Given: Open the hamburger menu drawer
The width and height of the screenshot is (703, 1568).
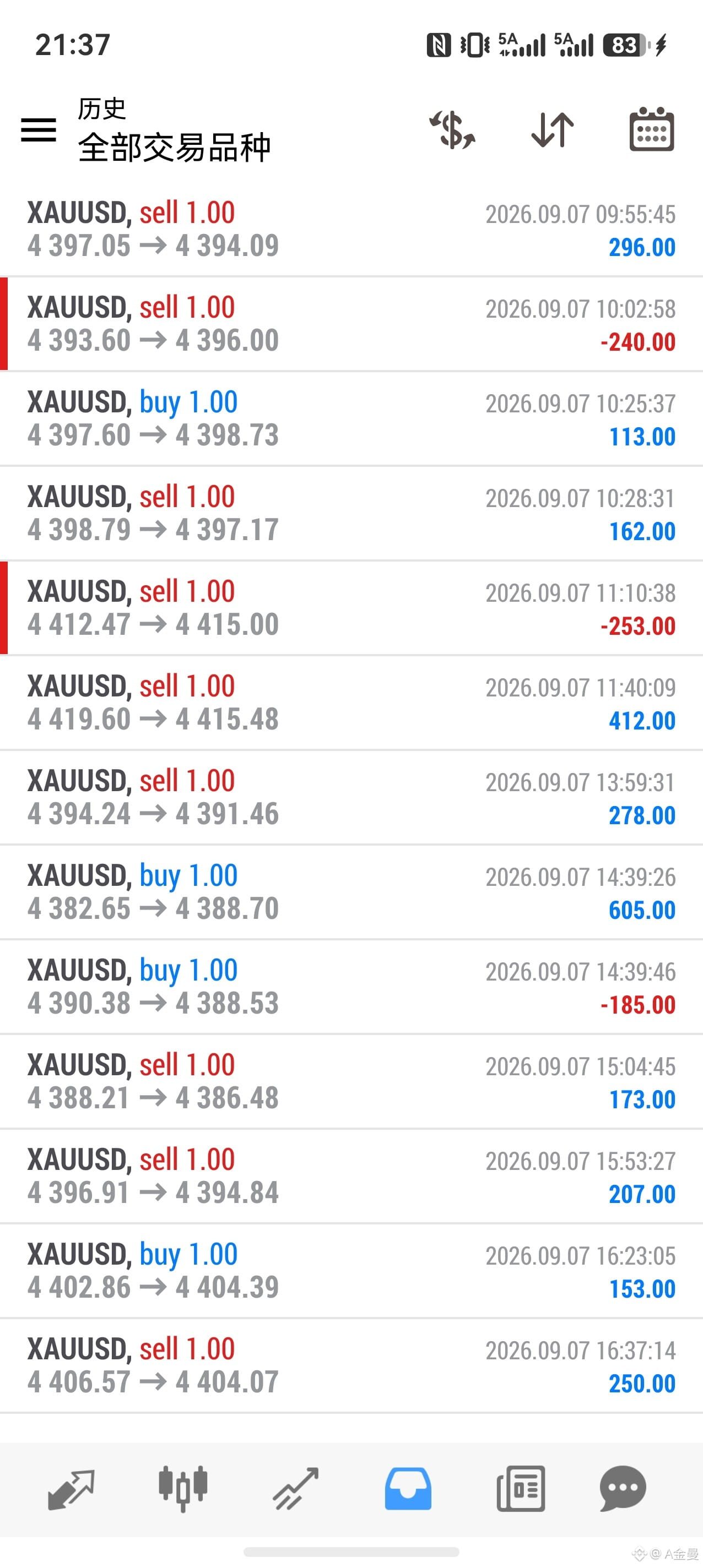Looking at the screenshot, I should [39, 129].
